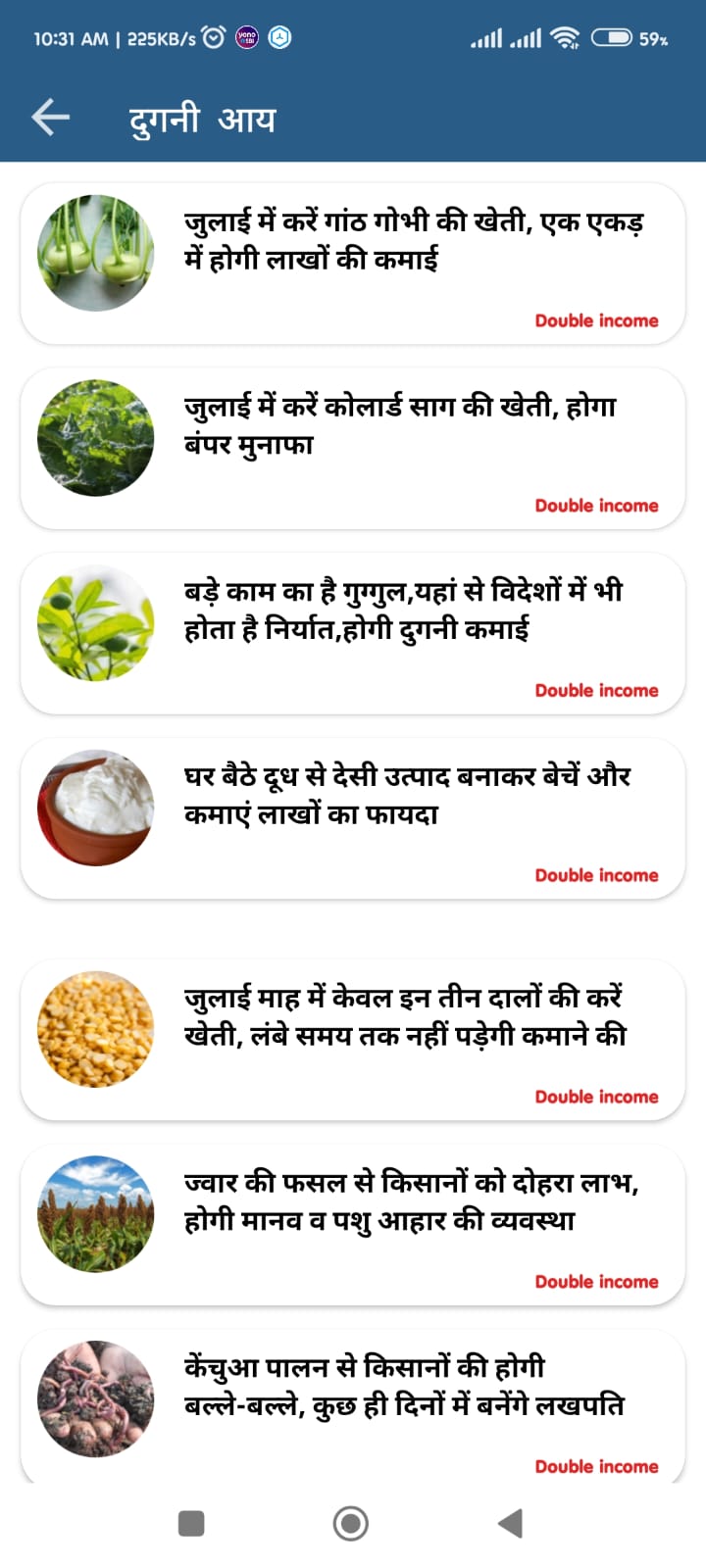Tap the system home button
Screen dimensions: 706x1568
[x=351, y=1523]
